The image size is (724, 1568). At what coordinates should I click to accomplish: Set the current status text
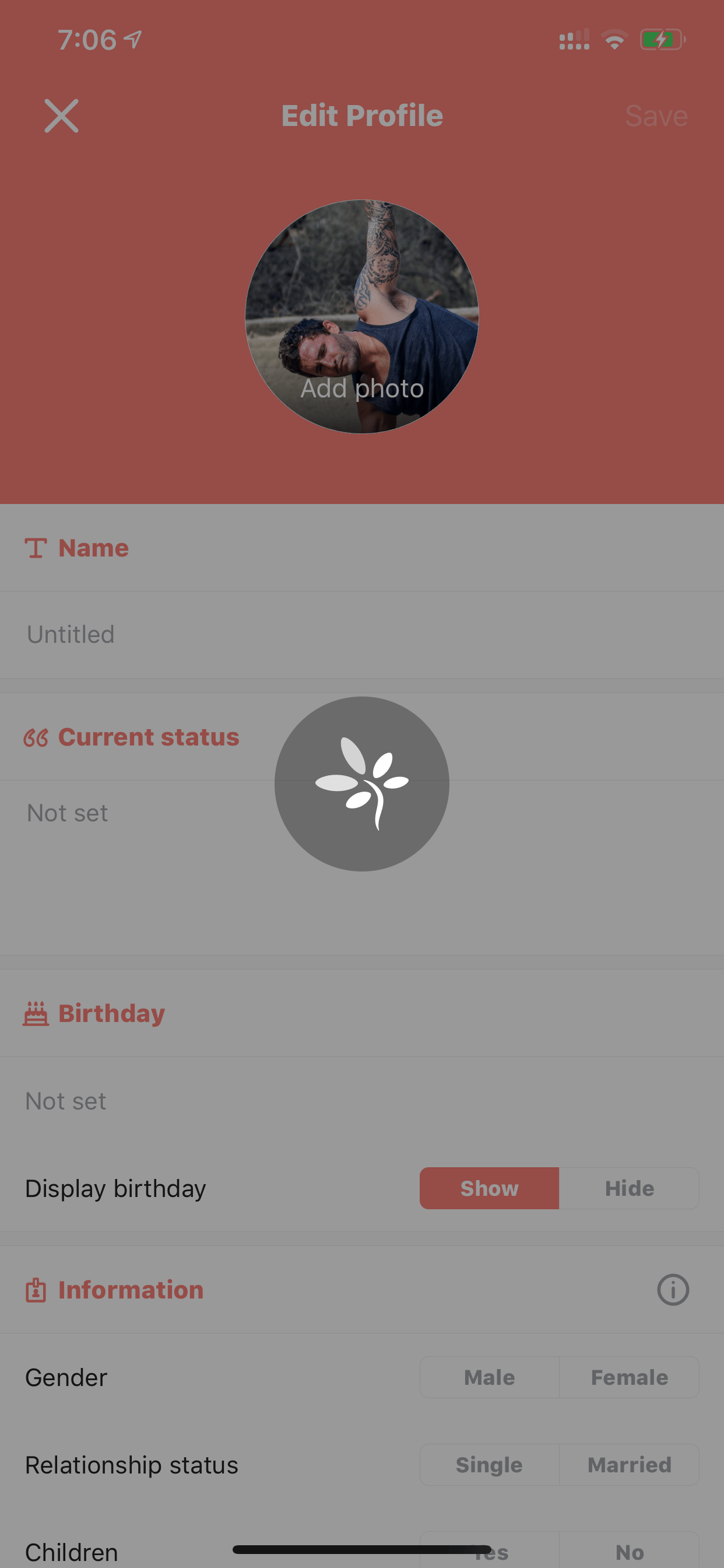point(362,867)
